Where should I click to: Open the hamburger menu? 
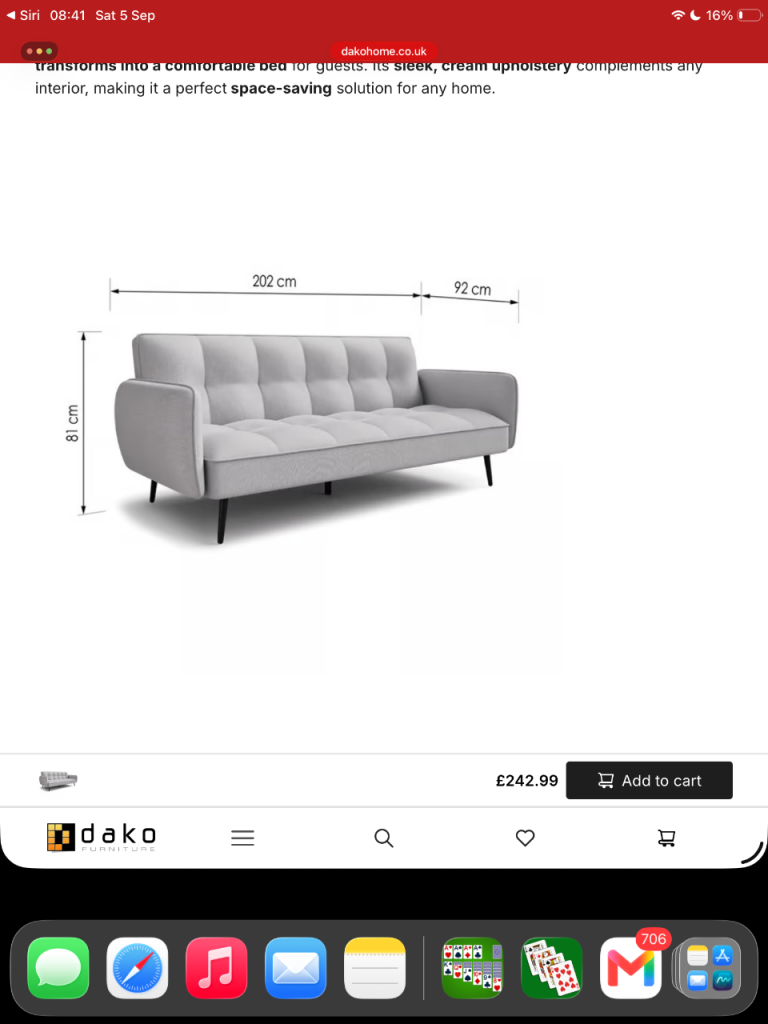[242, 838]
